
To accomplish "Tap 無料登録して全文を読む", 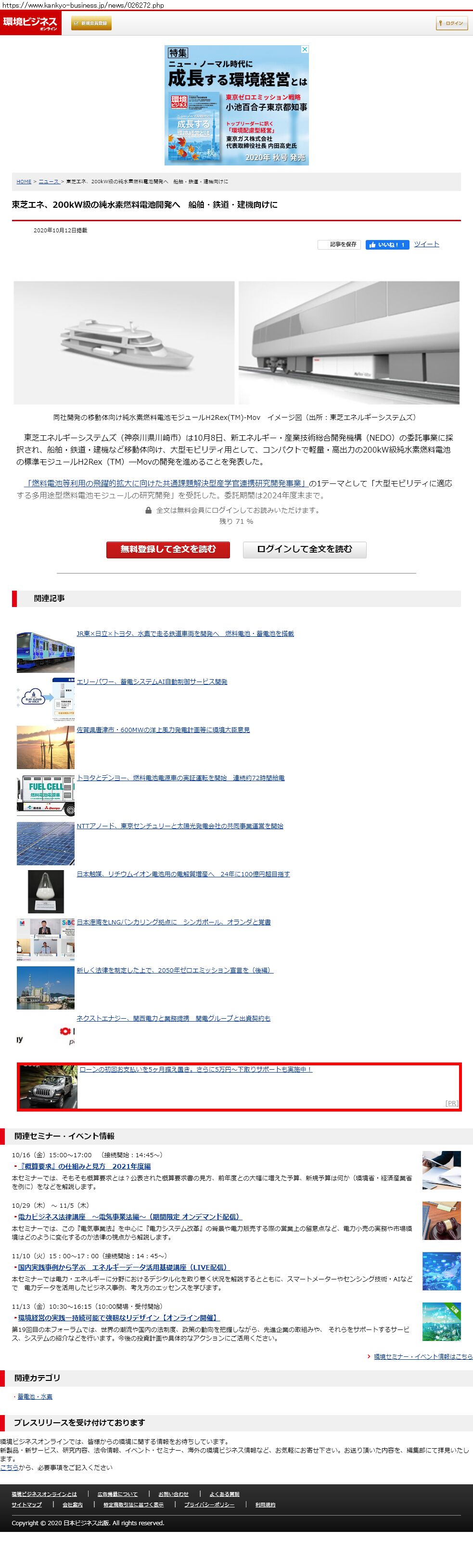I will 168,549.
